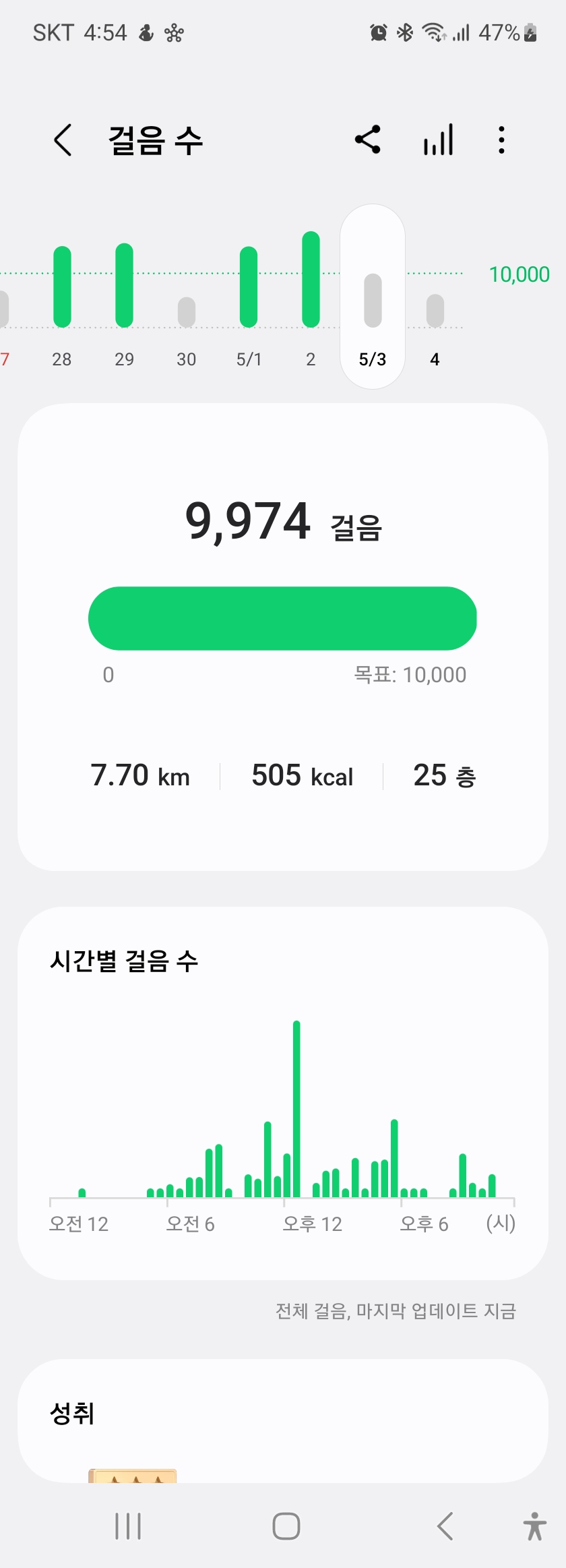Open the 성취 achievements card

[x=282, y=1418]
